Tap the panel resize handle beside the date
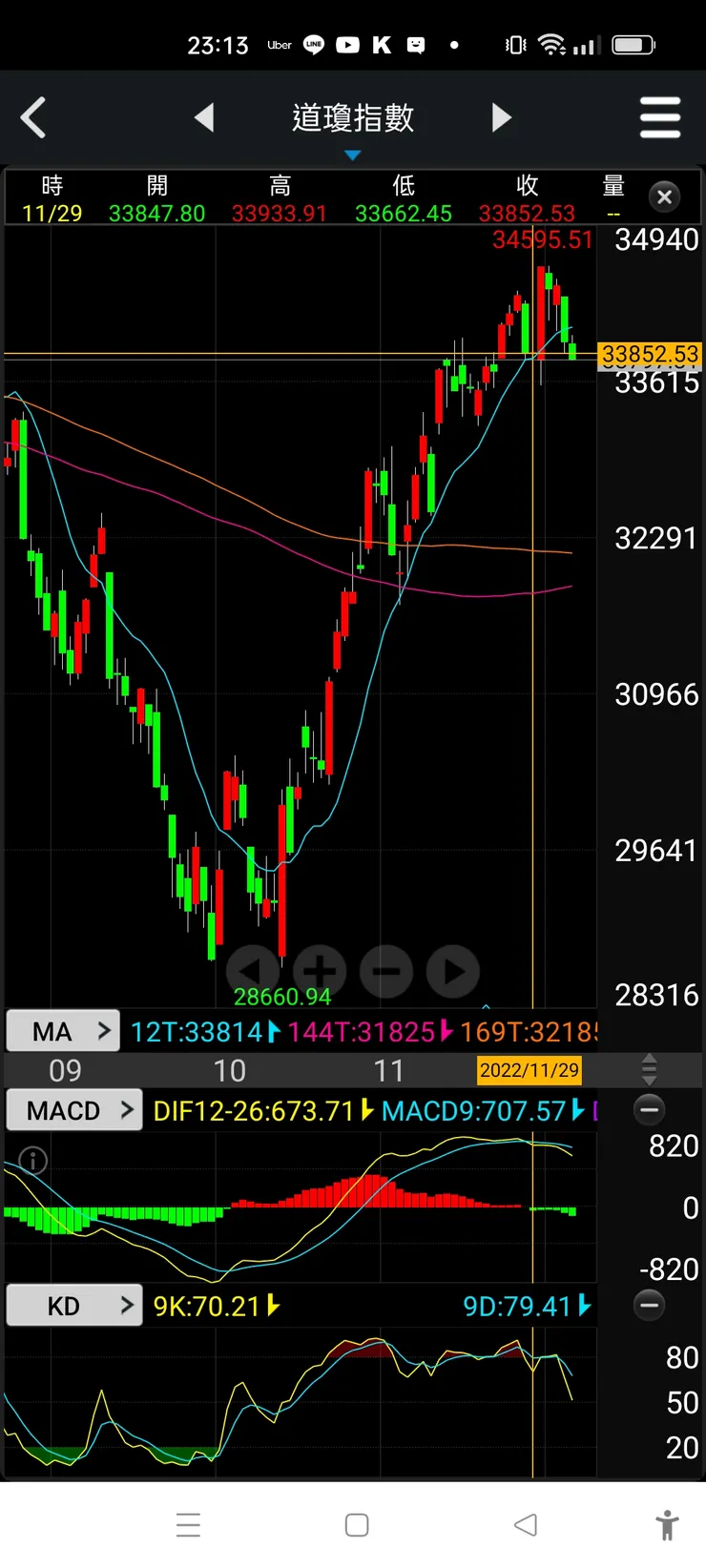The width and height of the screenshot is (706, 1568). (x=650, y=1070)
